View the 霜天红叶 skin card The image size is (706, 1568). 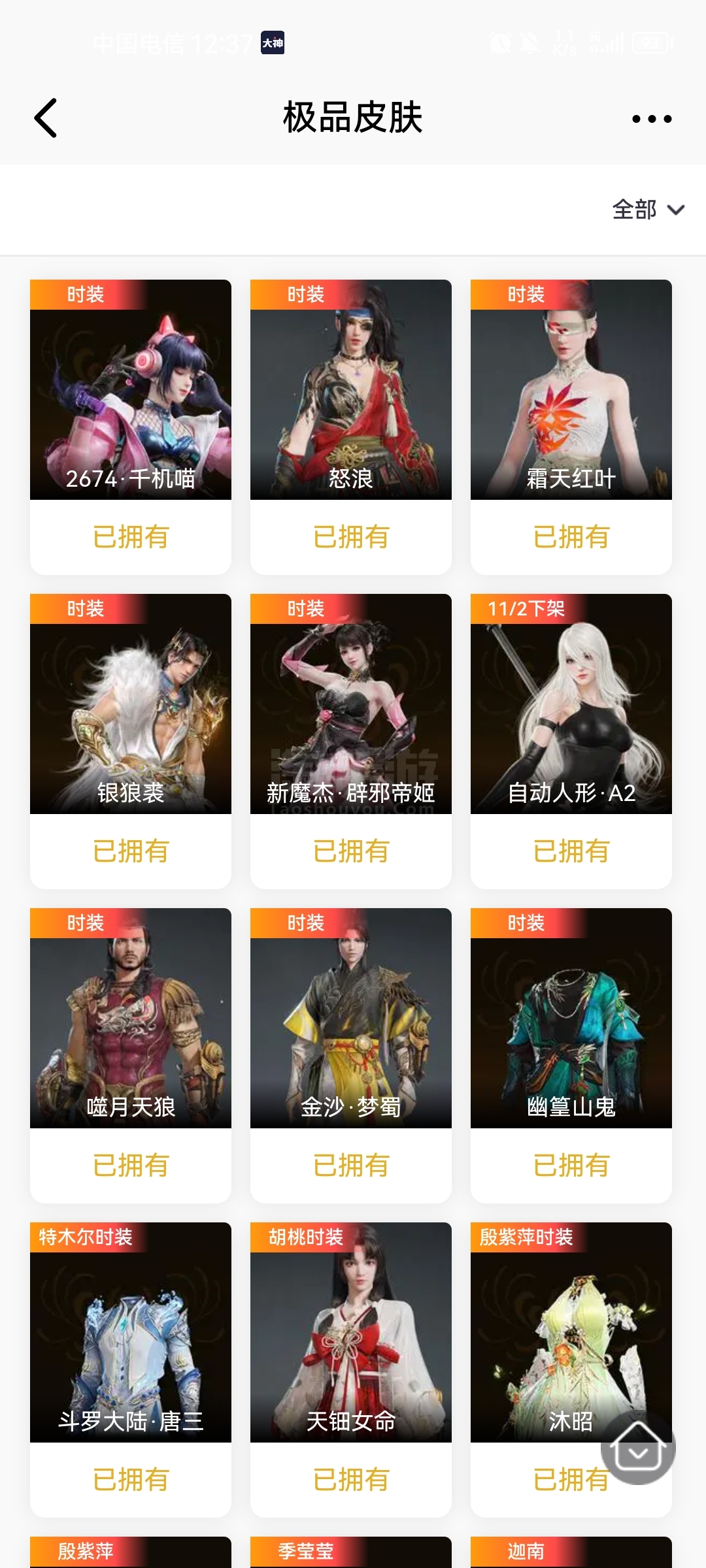571,427
